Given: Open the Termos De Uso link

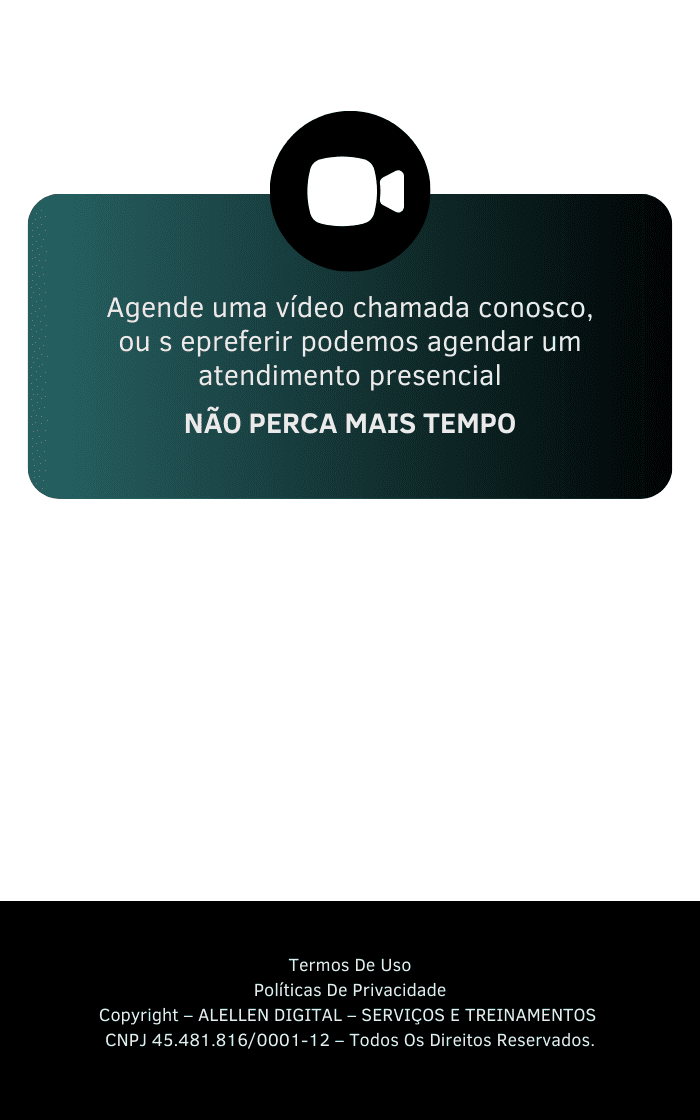Looking at the screenshot, I should (350, 965).
